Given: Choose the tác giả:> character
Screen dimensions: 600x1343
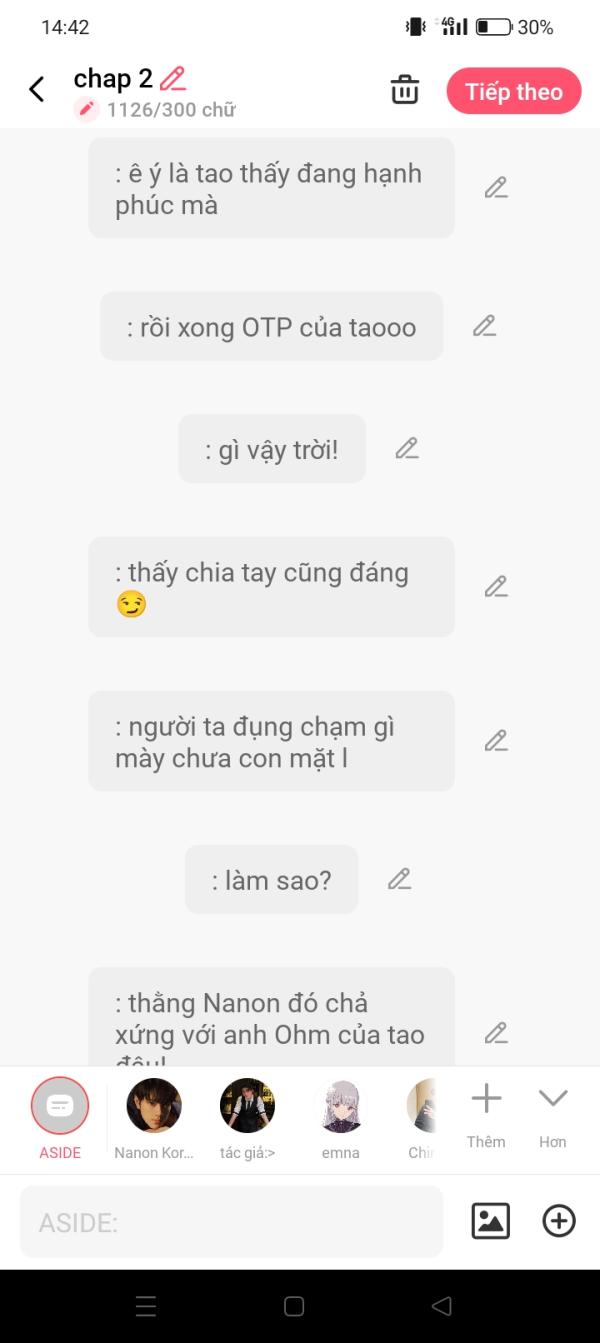Looking at the screenshot, I should (x=247, y=1118).
